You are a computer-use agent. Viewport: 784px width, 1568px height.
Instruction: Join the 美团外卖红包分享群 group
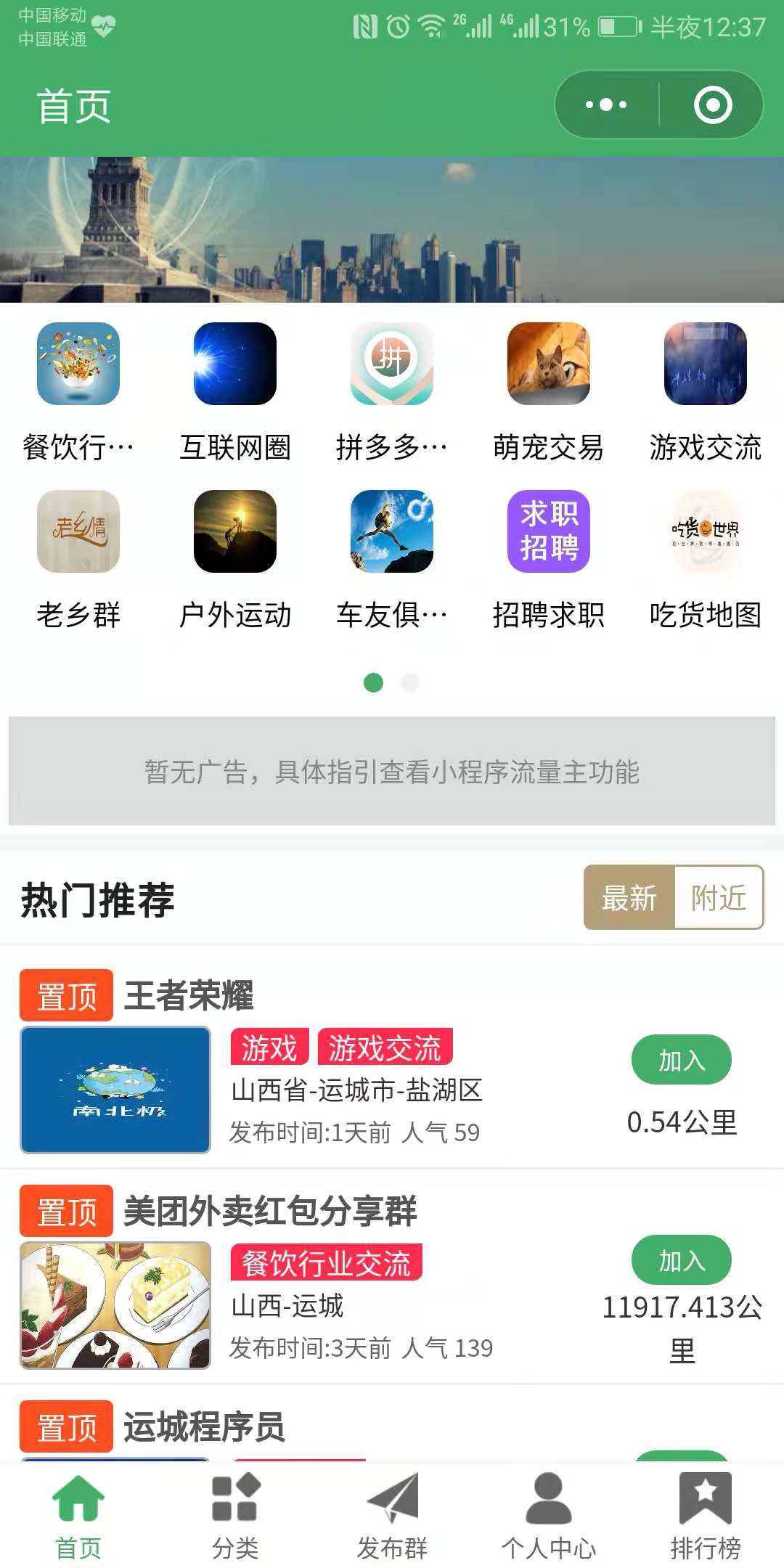(682, 1261)
